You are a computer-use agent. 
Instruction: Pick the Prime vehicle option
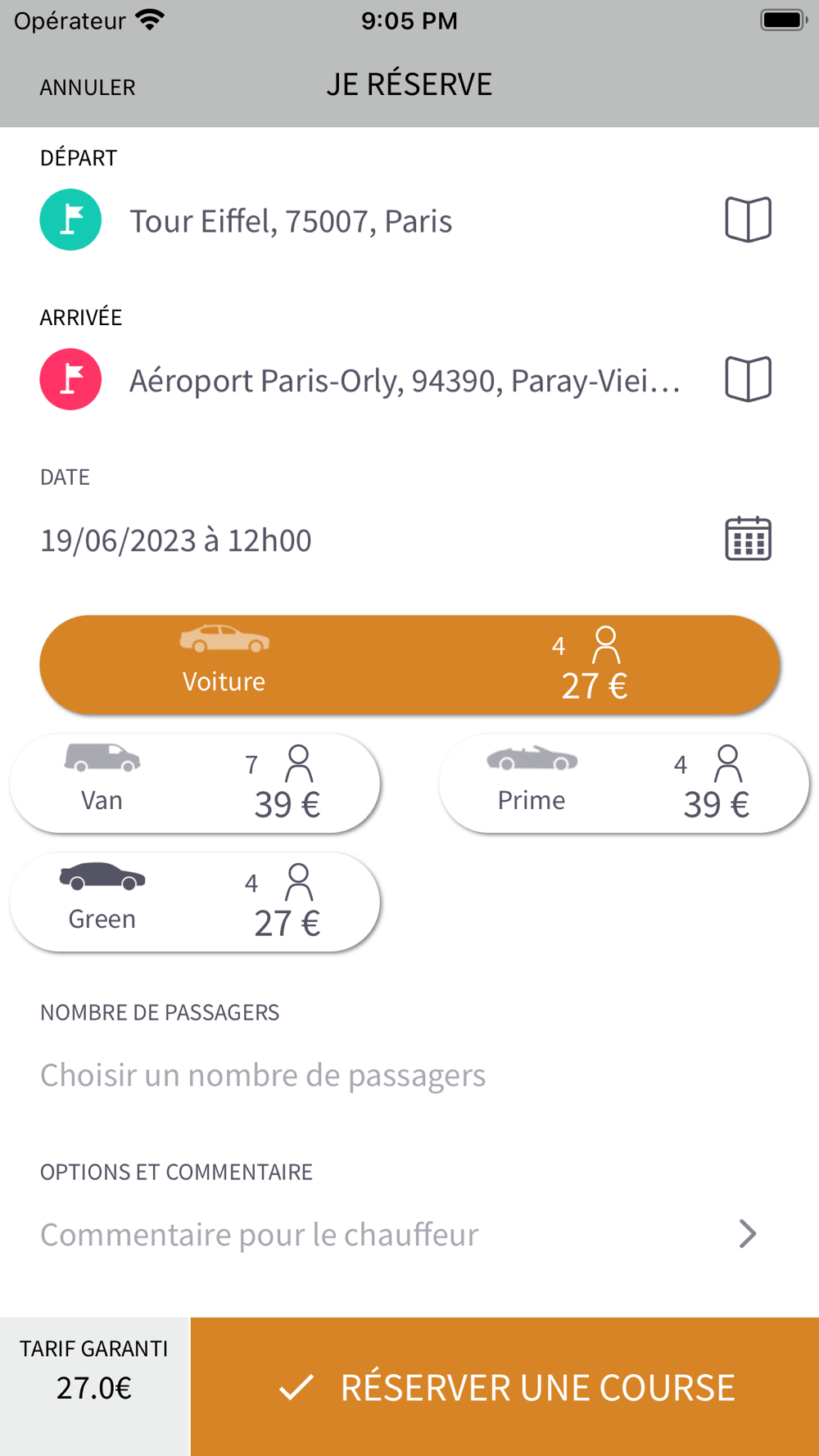coord(624,784)
